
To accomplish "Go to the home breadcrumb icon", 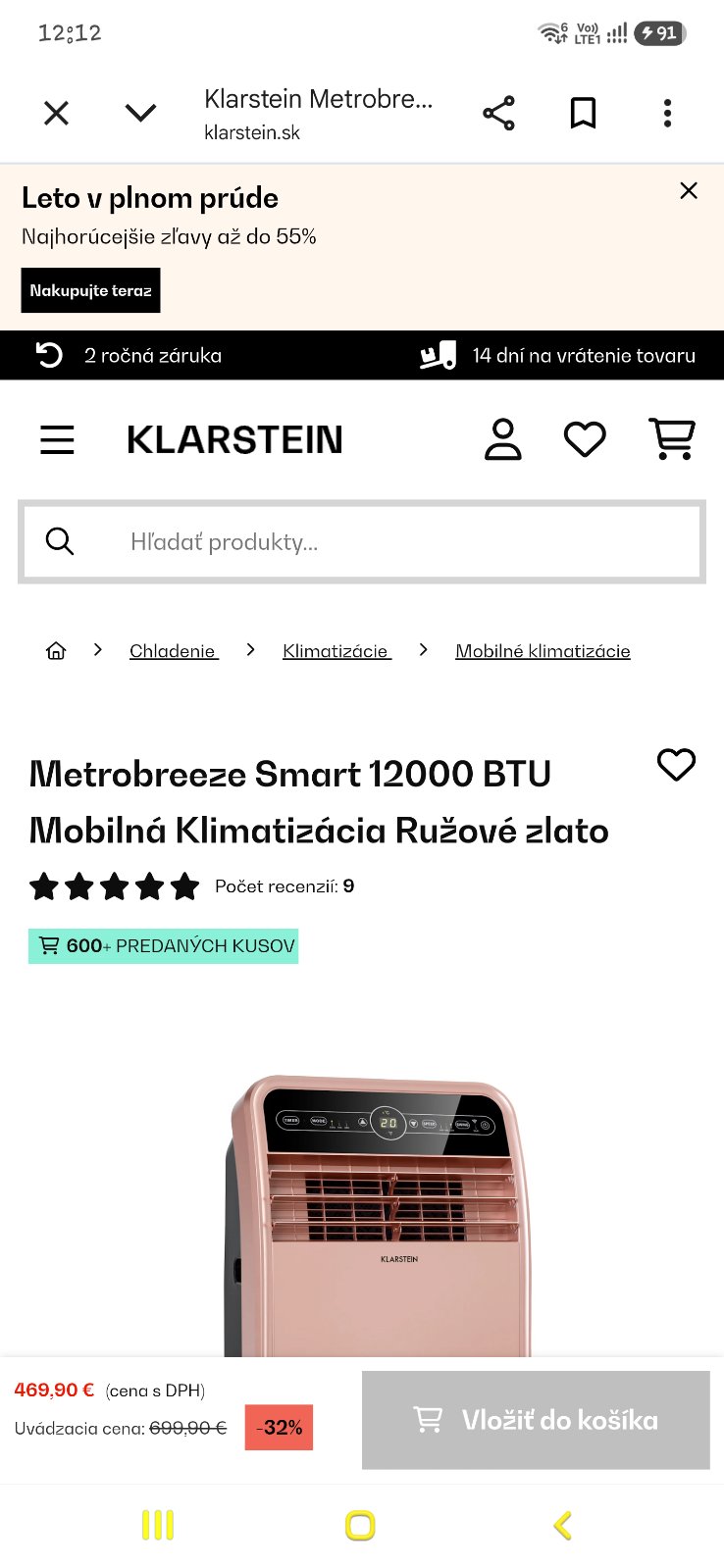I will tap(56, 650).
